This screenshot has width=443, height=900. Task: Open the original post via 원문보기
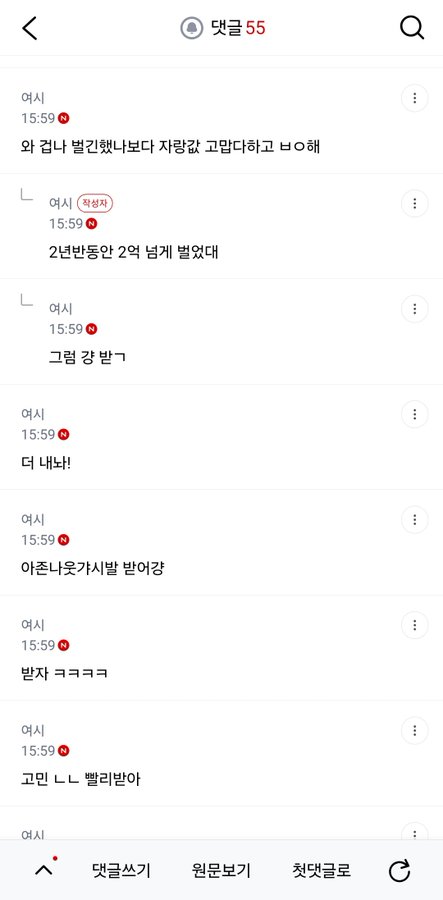pyautogui.click(x=221, y=871)
